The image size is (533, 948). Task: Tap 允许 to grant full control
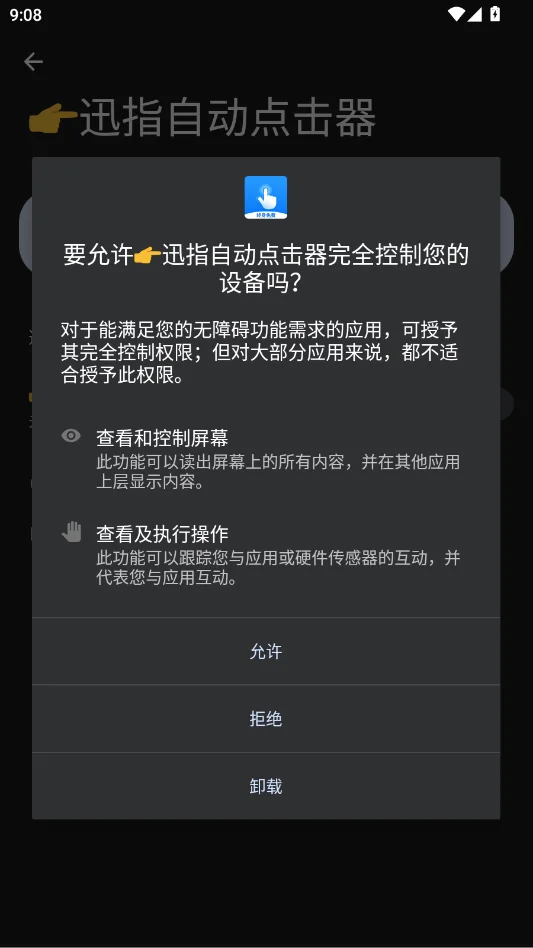pyautogui.click(x=266, y=651)
